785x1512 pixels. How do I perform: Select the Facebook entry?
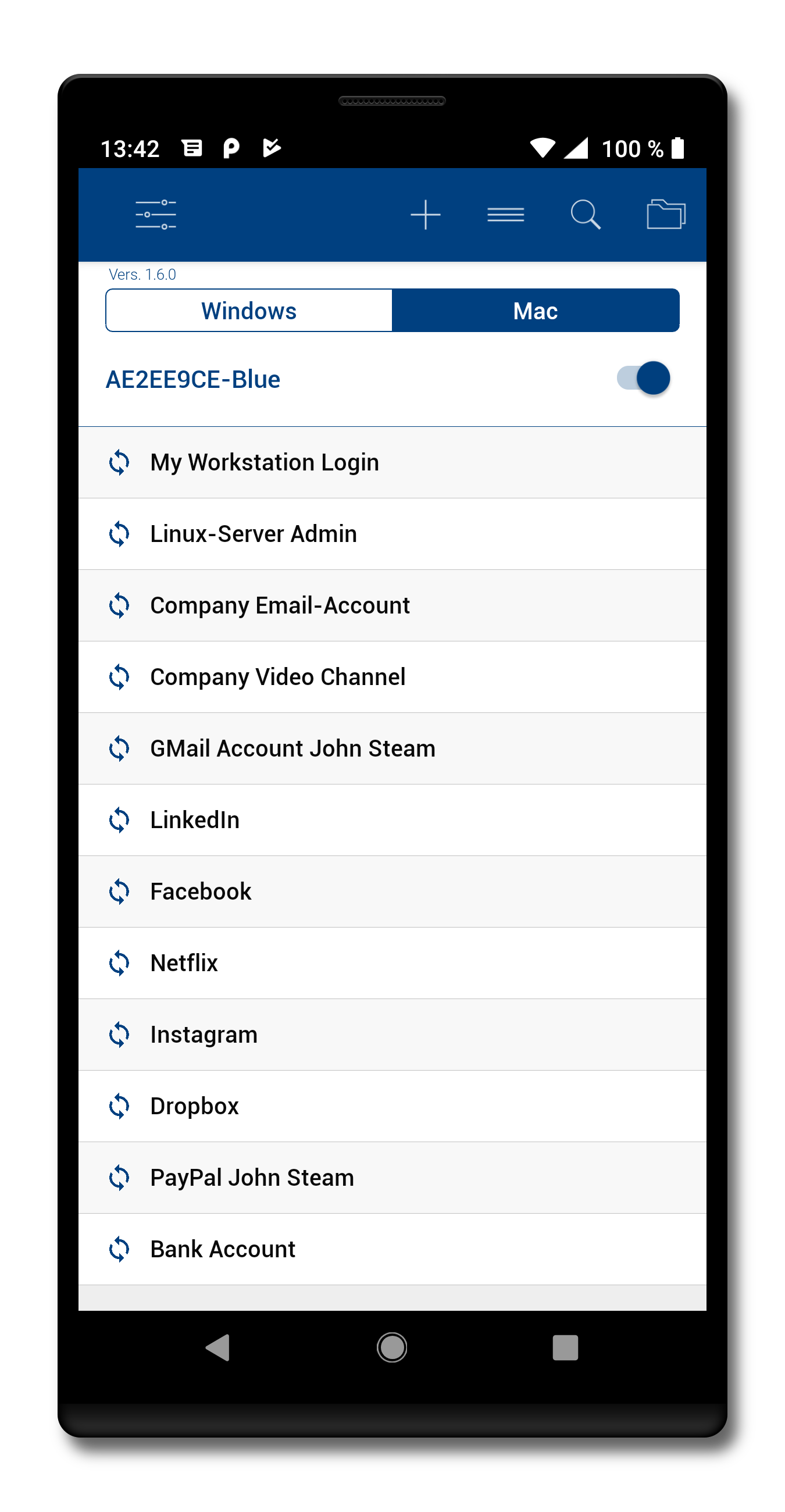[x=392, y=892]
